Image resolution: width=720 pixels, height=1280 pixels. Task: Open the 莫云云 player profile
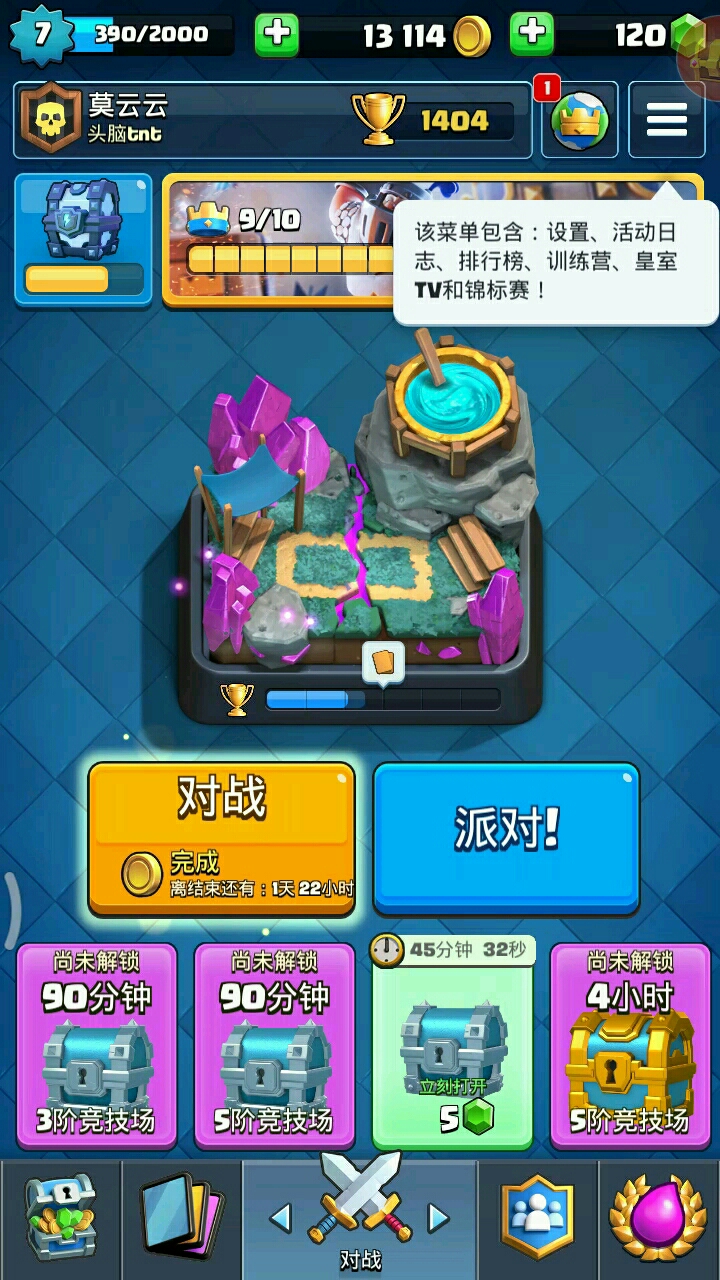(x=270, y=120)
